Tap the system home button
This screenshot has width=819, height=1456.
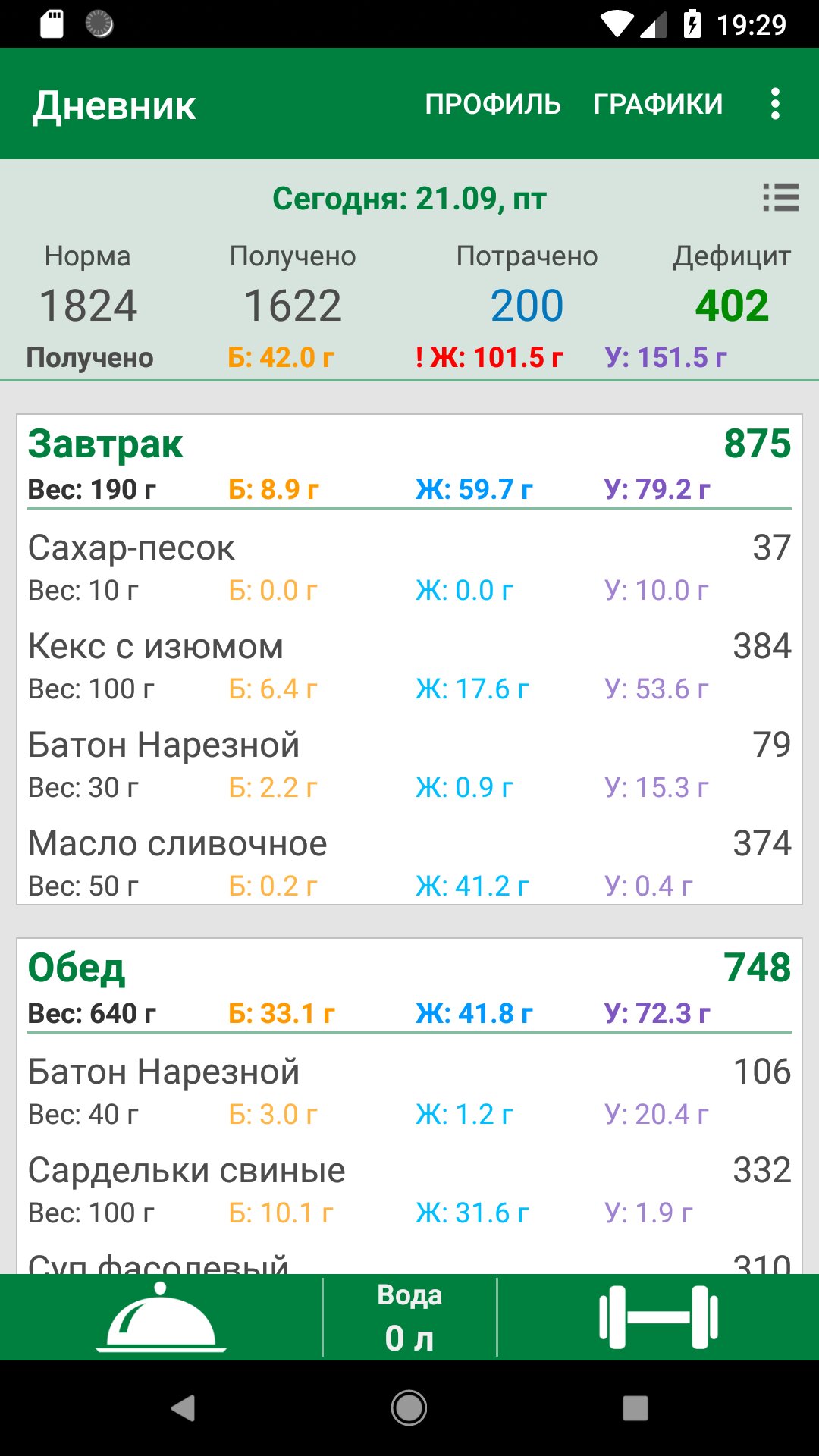pos(409,1408)
